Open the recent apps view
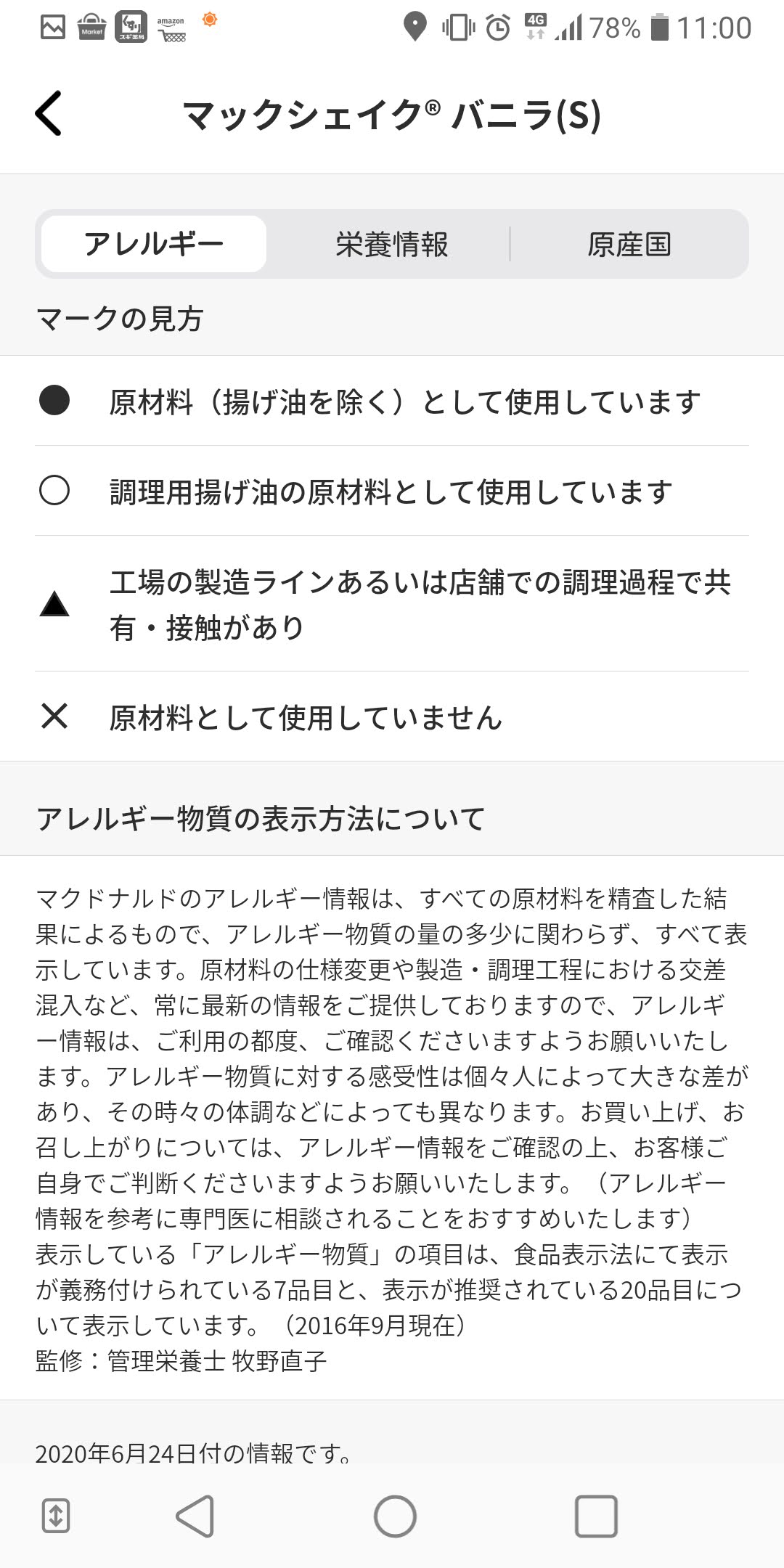Viewport: 784px width, 1568px height. [x=596, y=1516]
